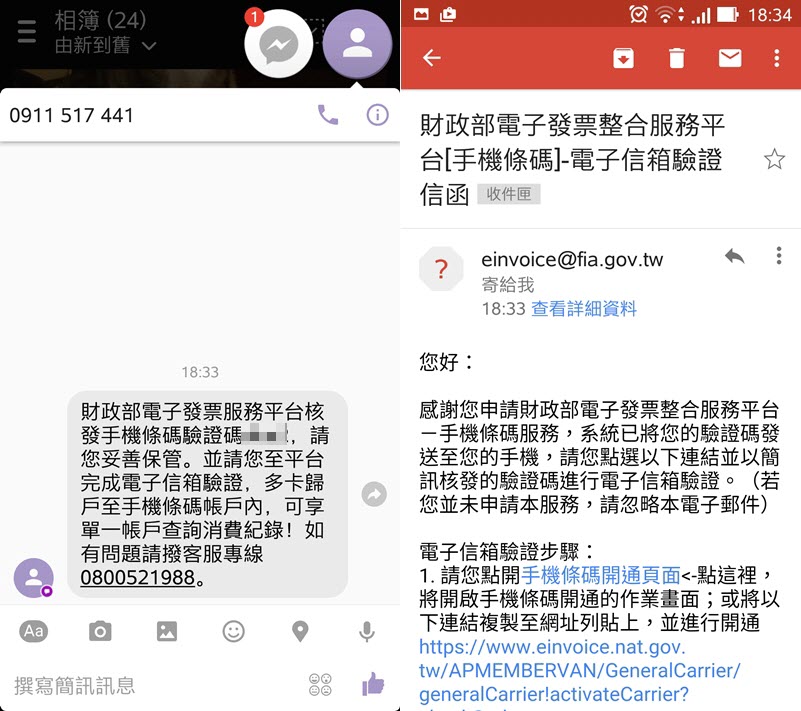This screenshot has width=801, height=711.
Task: Reply to einvoice@fia.gov.tw
Action: (x=735, y=257)
